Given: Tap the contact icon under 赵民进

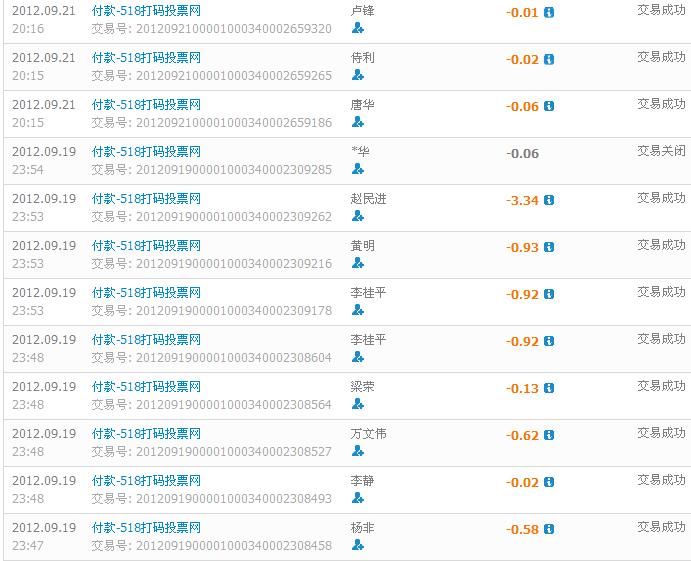Looking at the screenshot, I should 358,216.
